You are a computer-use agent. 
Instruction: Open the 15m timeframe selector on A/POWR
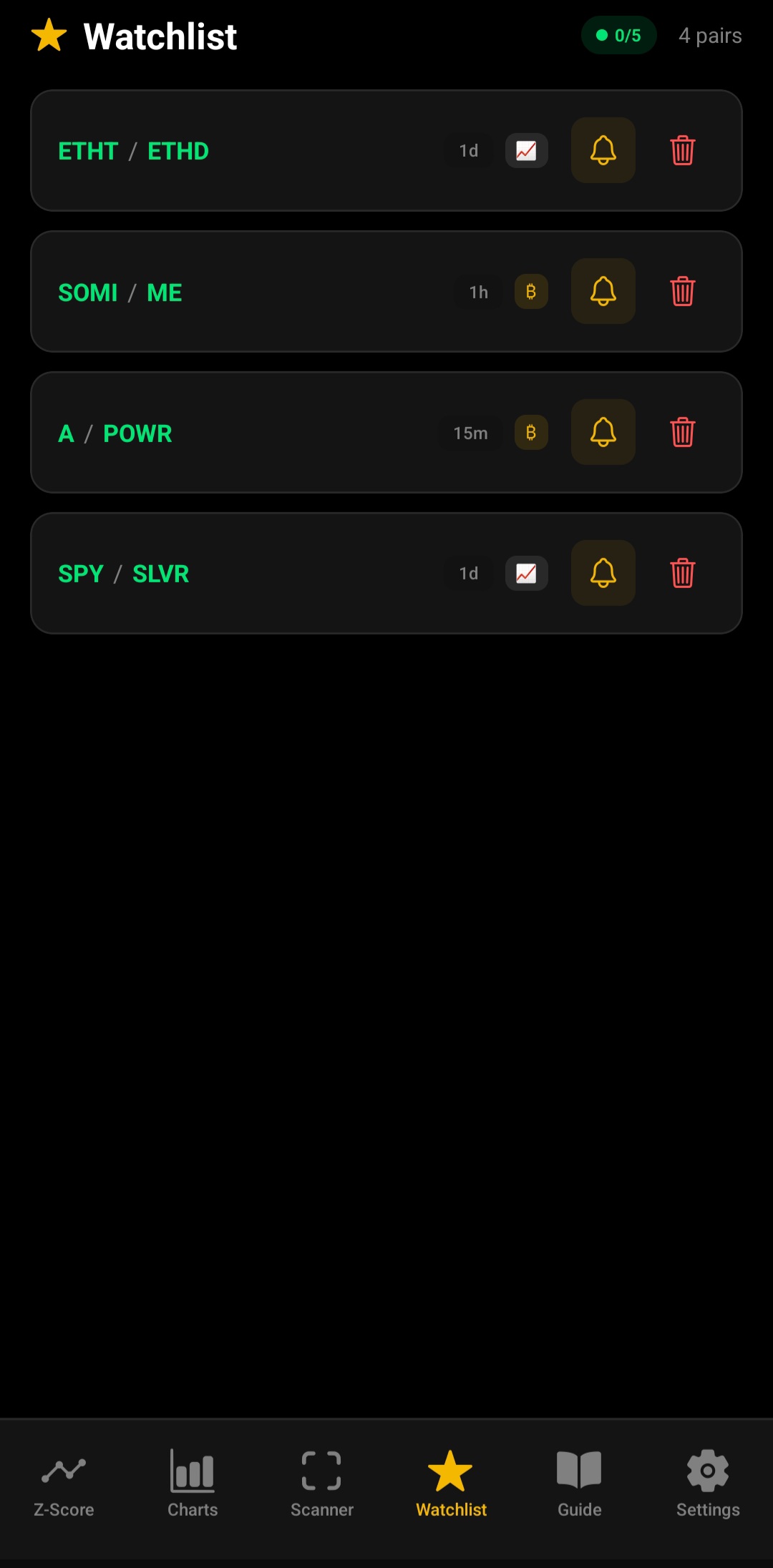[470, 432]
